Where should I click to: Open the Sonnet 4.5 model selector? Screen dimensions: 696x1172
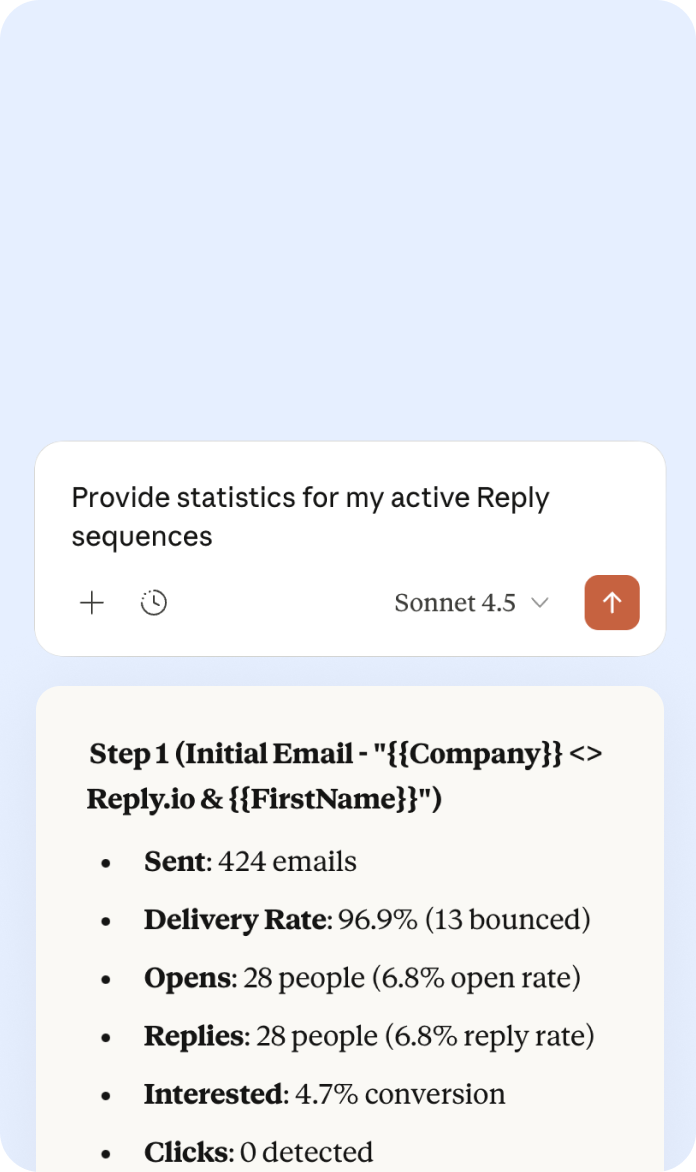pyautogui.click(x=472, y=602)
